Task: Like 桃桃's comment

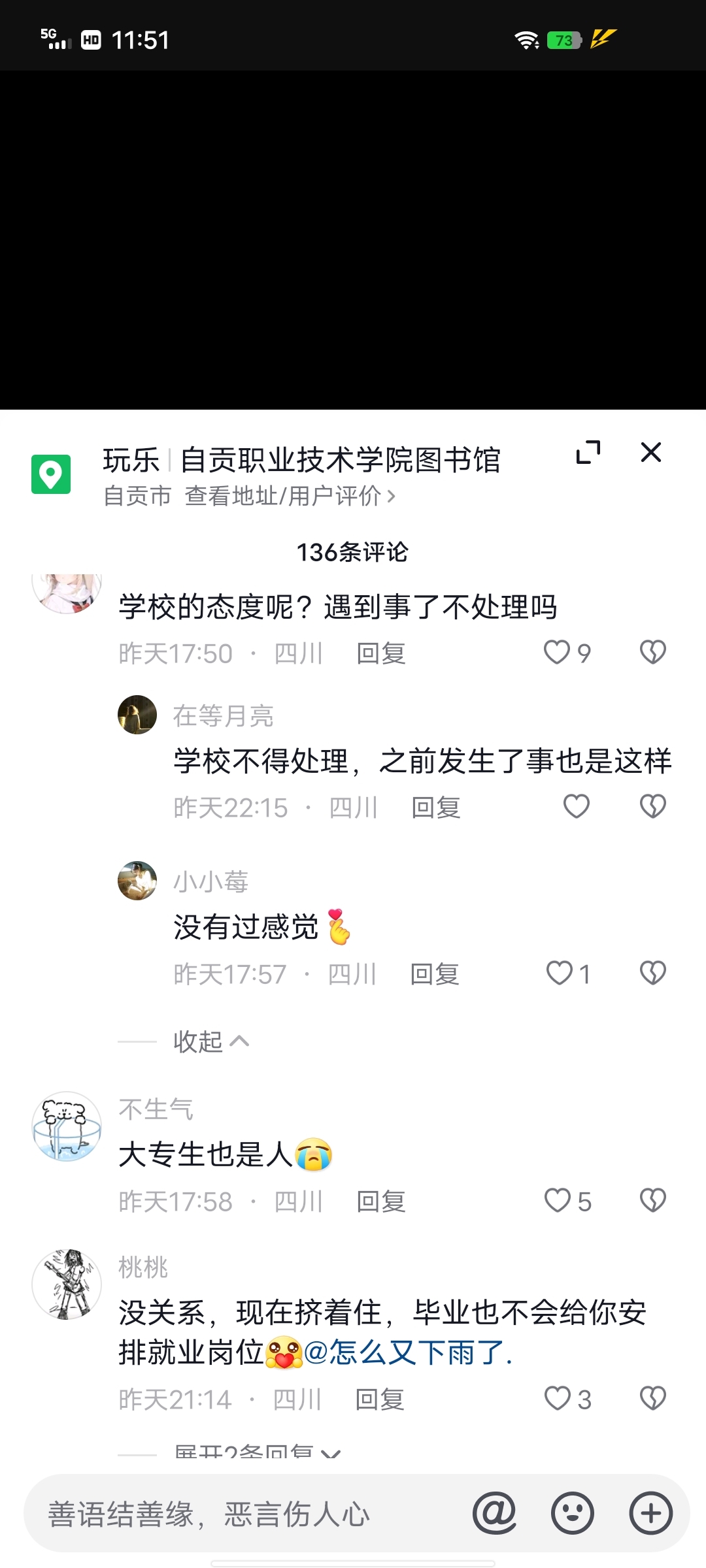Action: coord(558,1398)
